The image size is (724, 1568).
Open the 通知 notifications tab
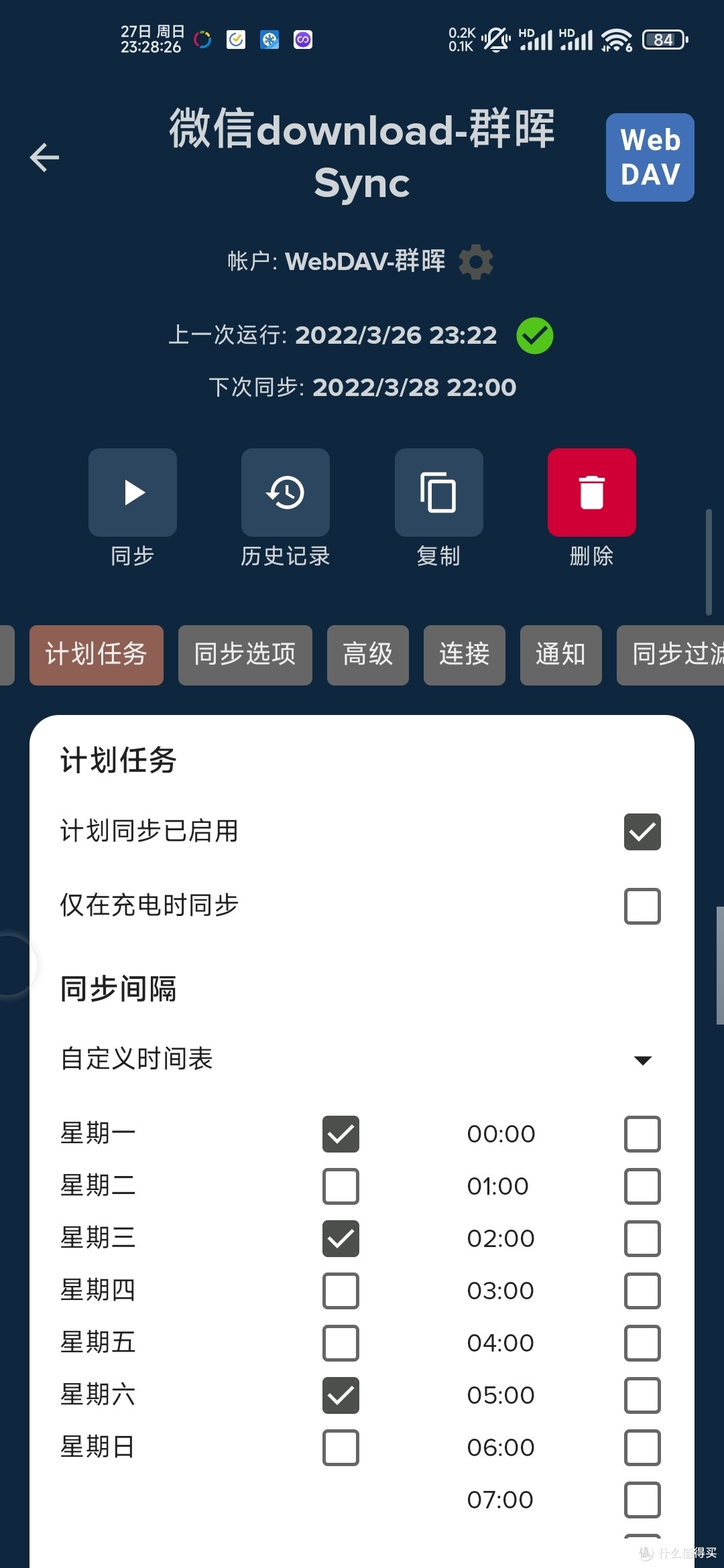pyautogui.click(x=561, y=655)
